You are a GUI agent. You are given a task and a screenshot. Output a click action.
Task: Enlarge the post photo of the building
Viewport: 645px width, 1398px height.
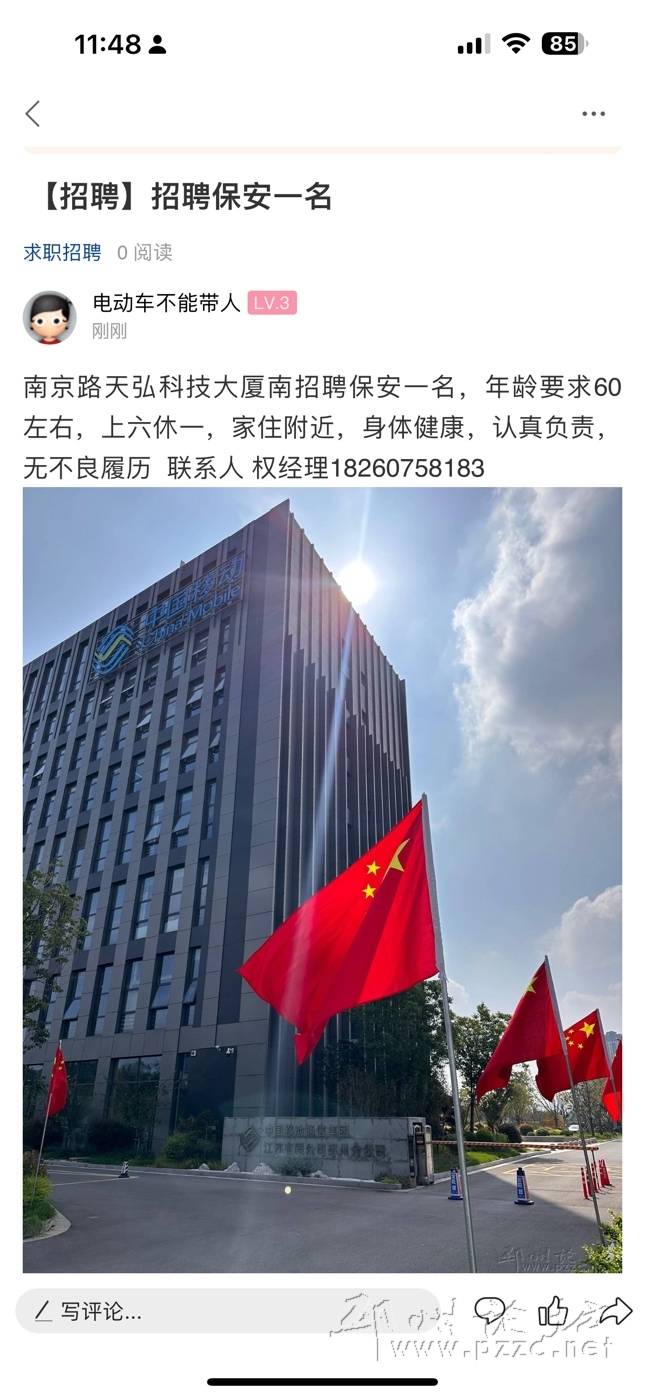[322, 880]
